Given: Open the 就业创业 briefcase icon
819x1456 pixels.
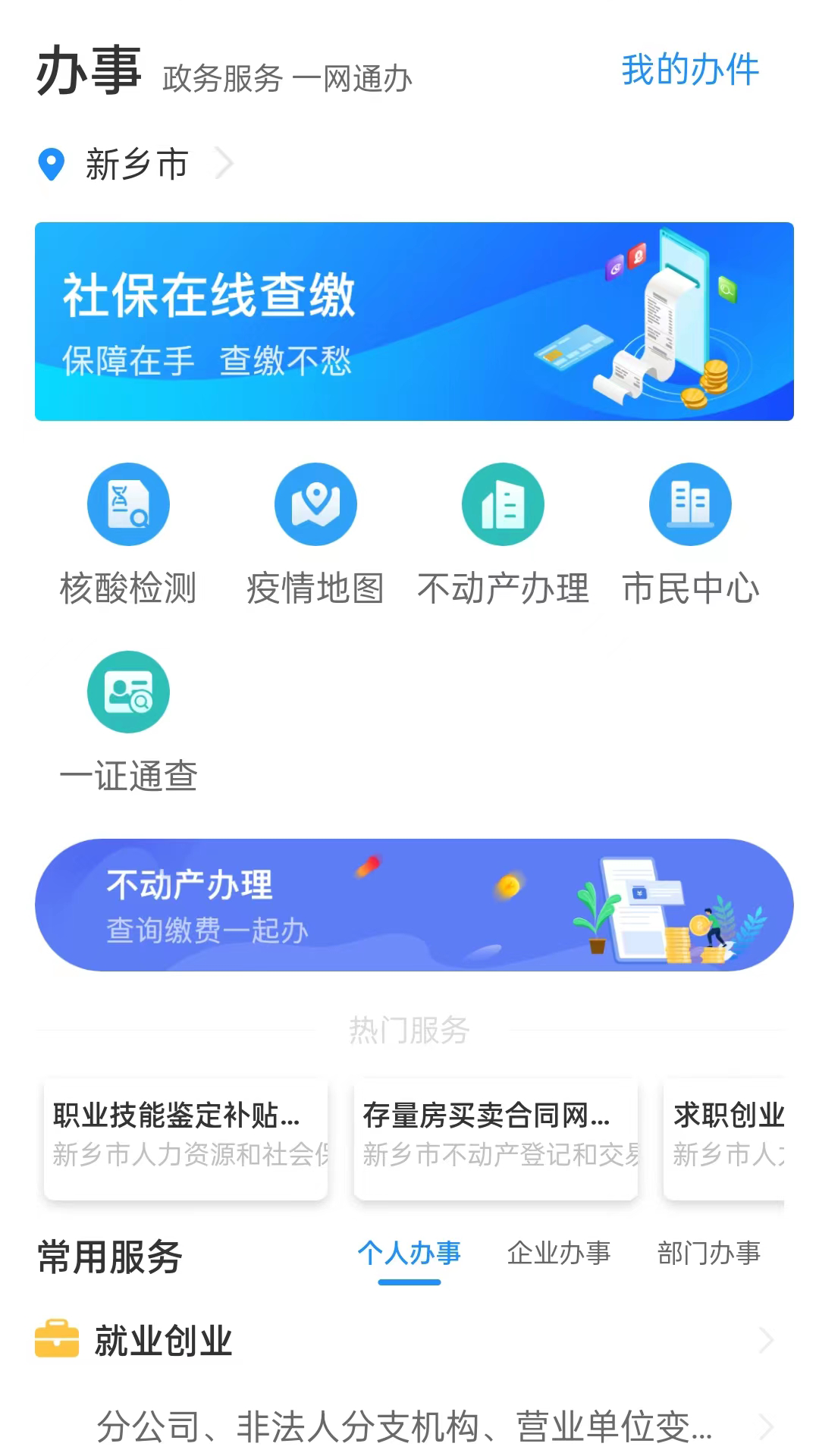Looking at the screenshot, I should (x=57, y=1338).
